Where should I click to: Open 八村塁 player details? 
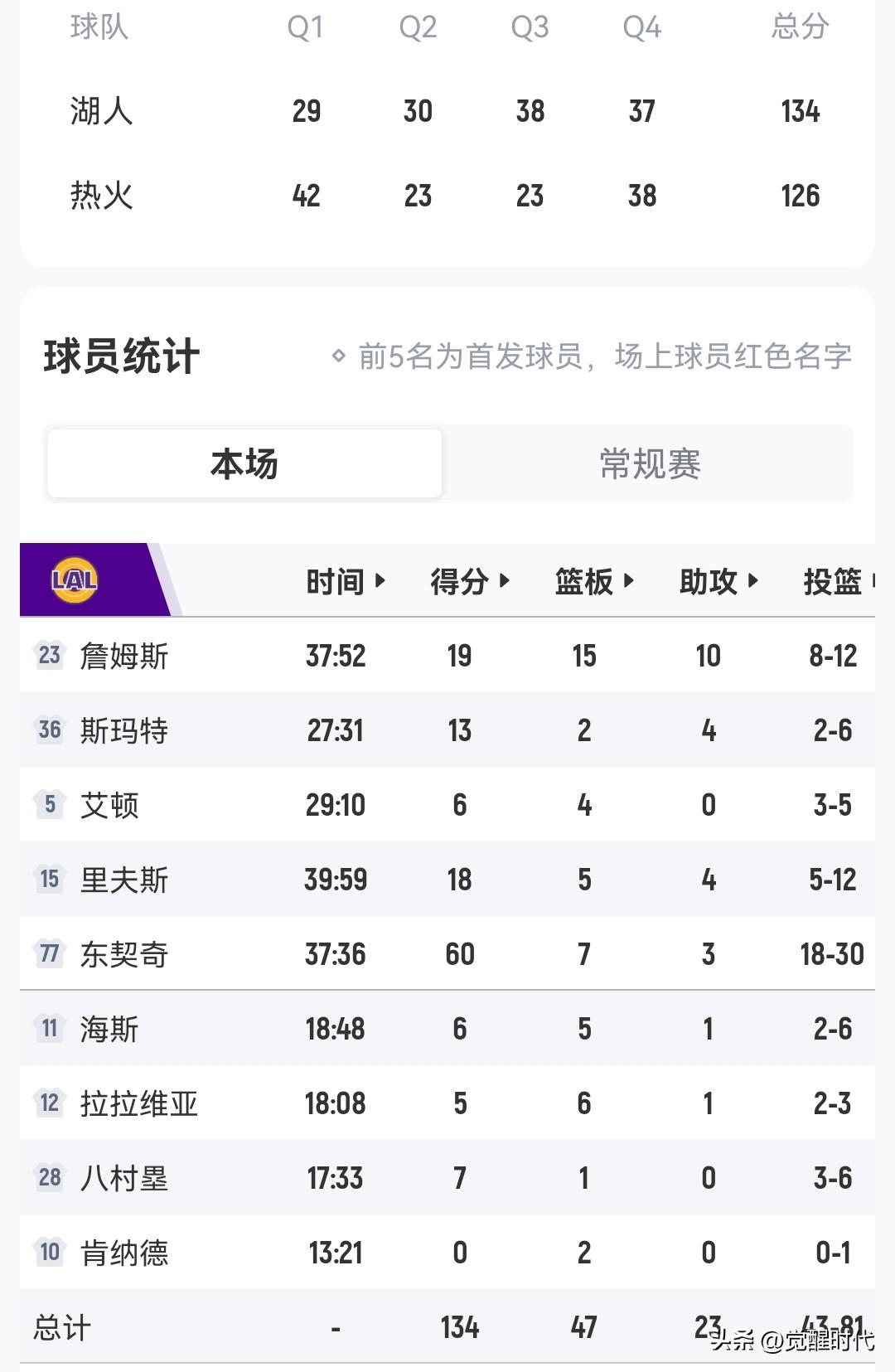pos(124,1177)
